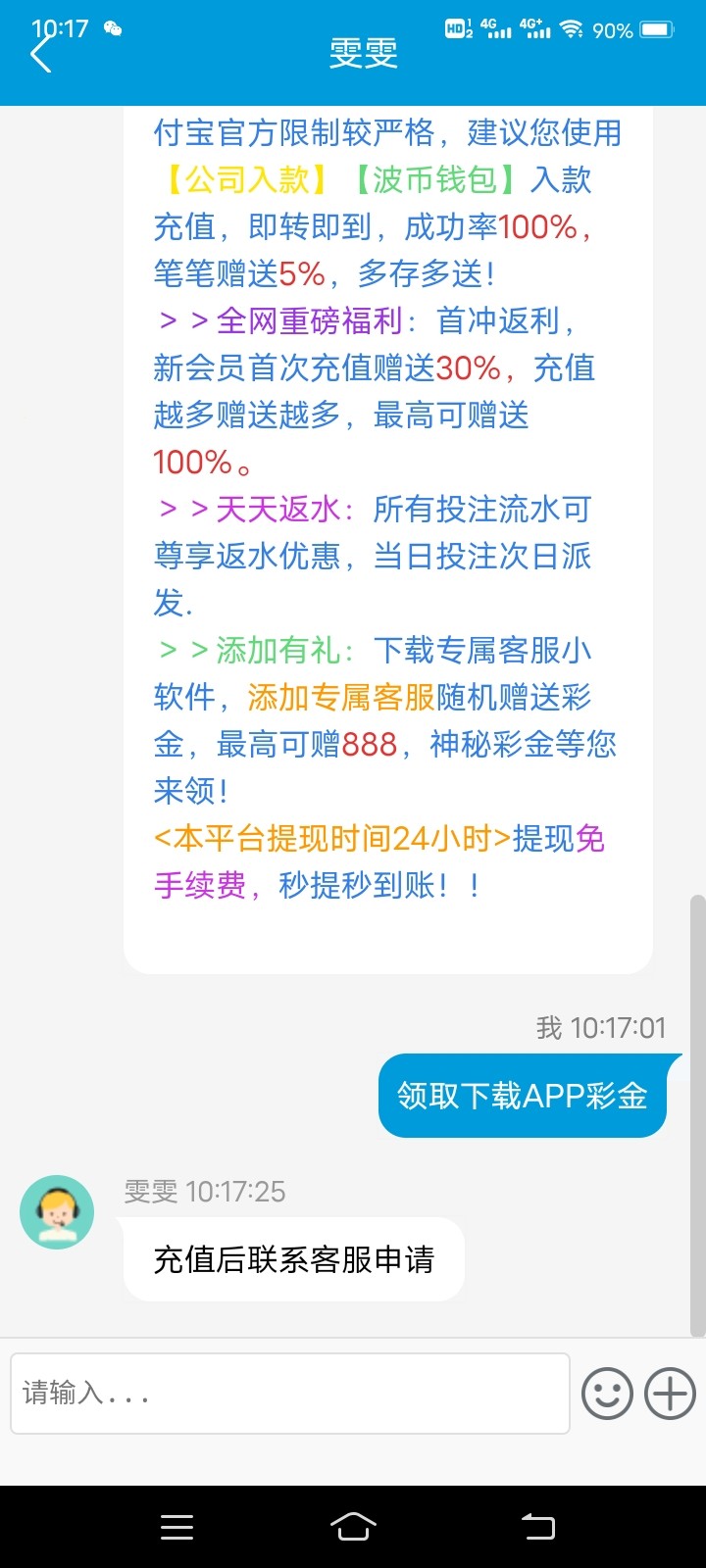The height and width of the screenshot is (1568, 706).
Task: Tap the chat bubble icon in status bar
Action: point(113,29)
